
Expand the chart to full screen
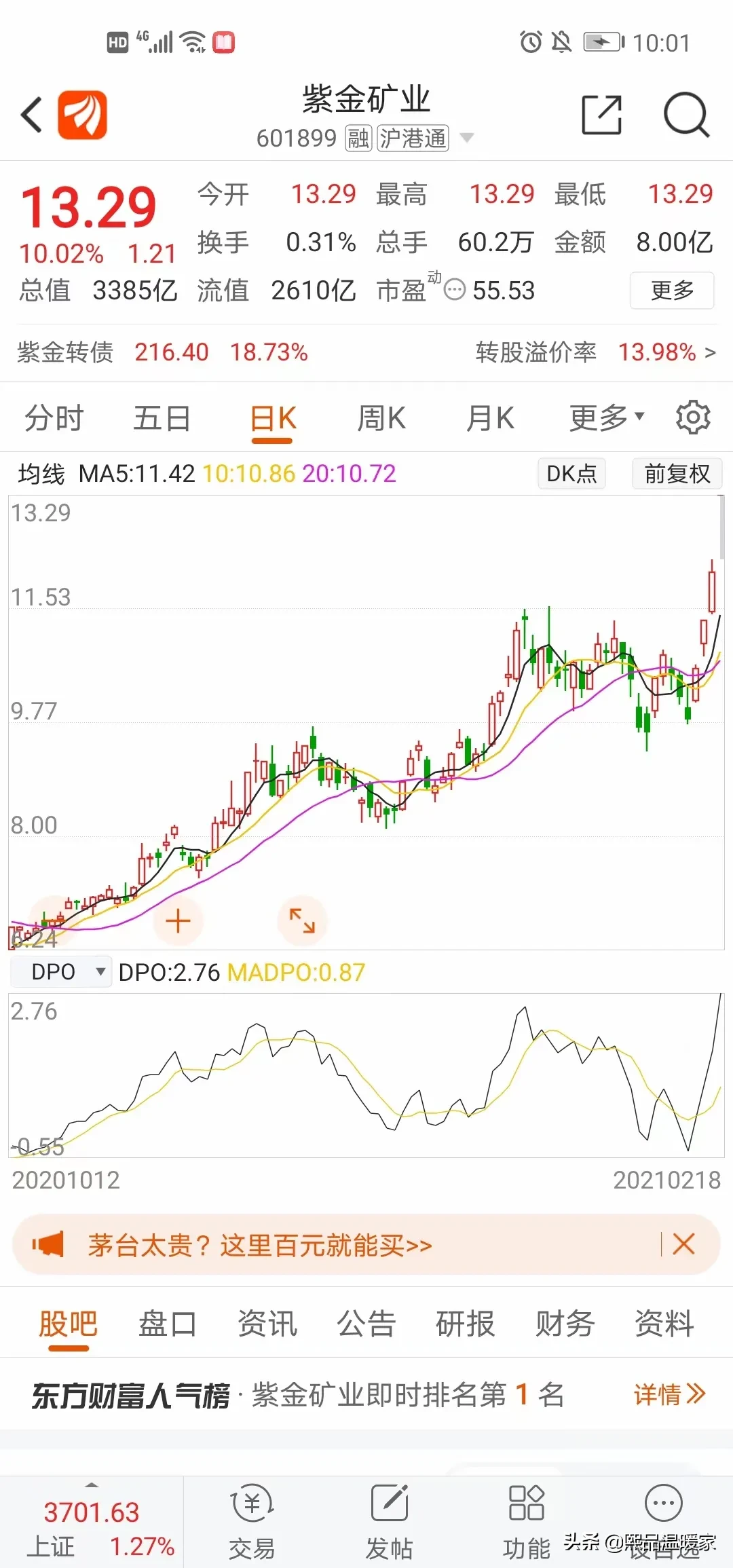[x=302, y=921]
